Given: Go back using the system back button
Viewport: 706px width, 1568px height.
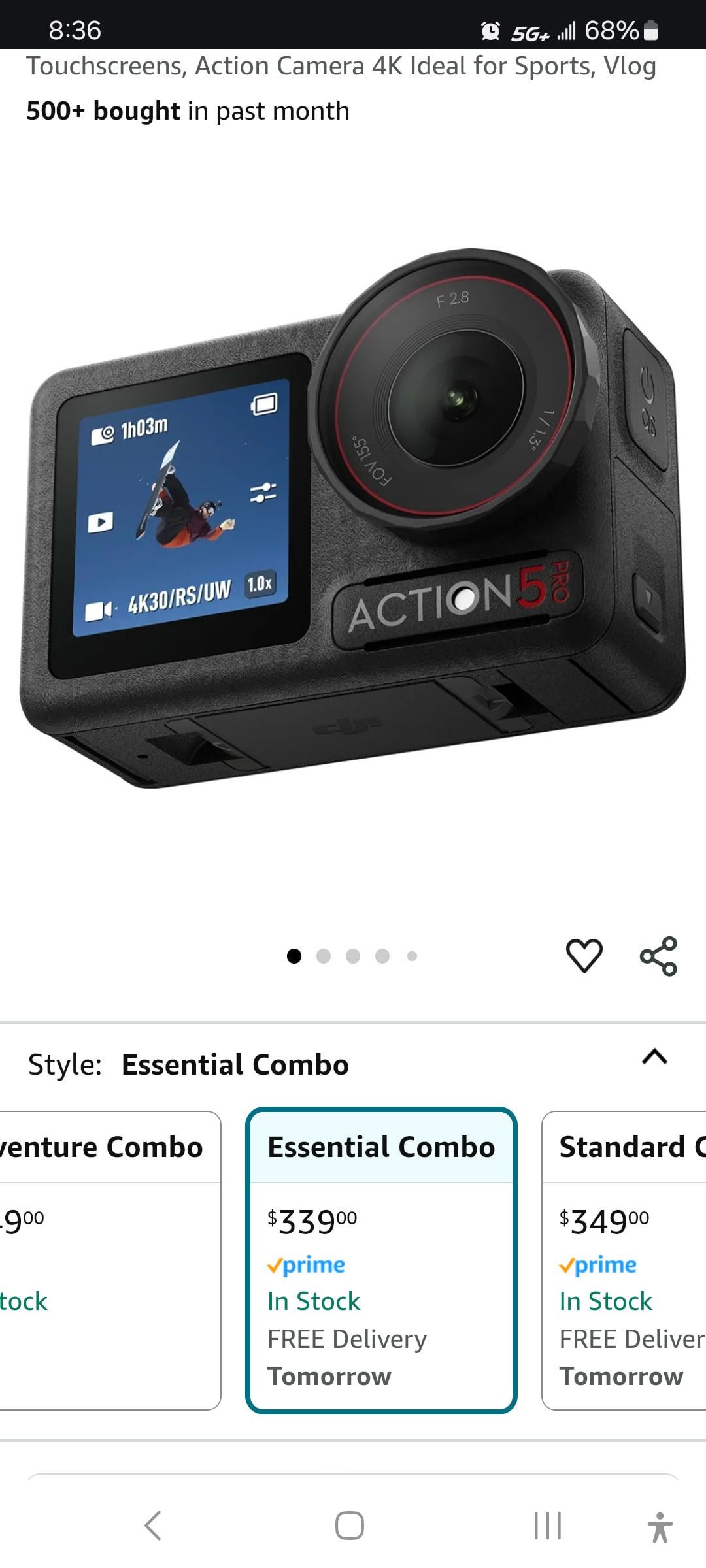Looking at the screenshot, I should pos(152,1526).
